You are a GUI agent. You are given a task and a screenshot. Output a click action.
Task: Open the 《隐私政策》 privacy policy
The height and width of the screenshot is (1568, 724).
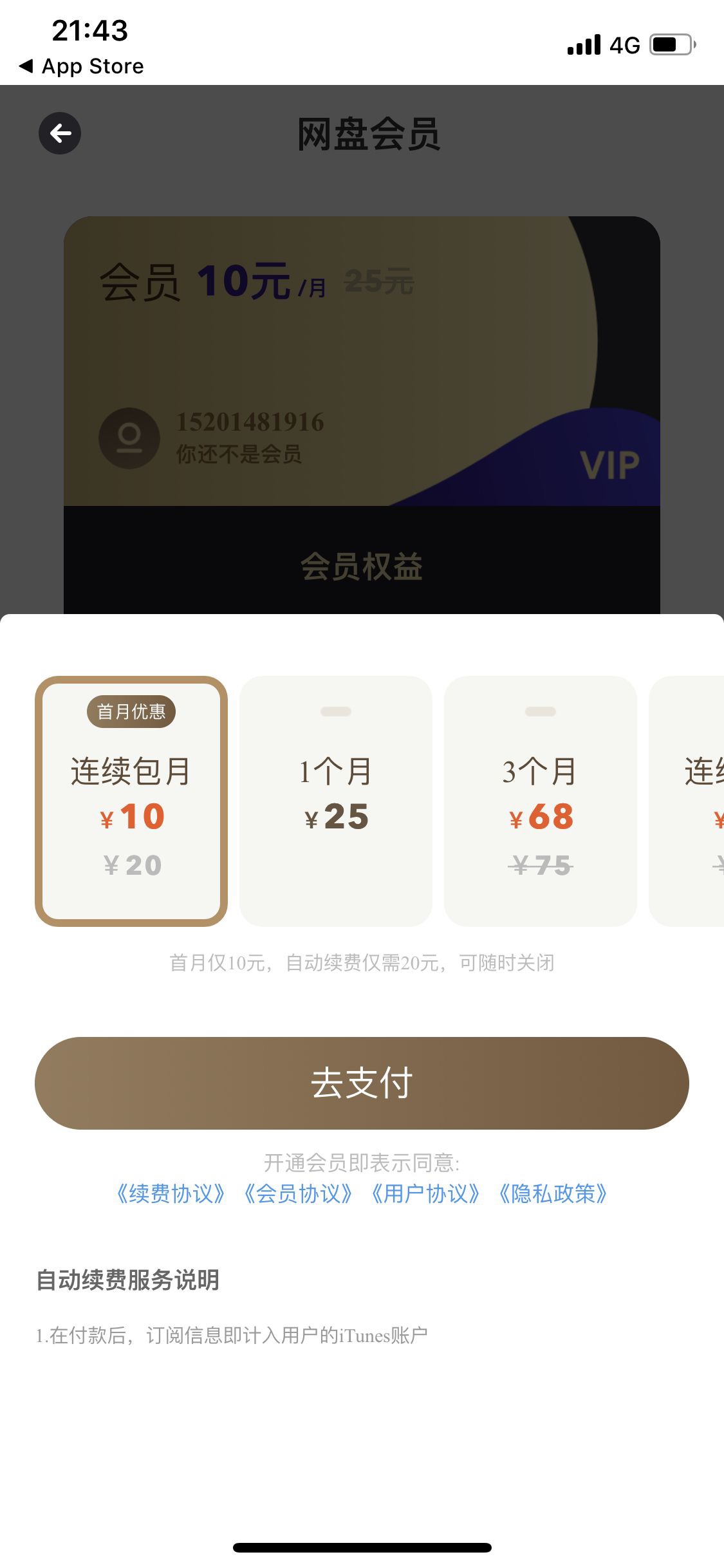553,1194
